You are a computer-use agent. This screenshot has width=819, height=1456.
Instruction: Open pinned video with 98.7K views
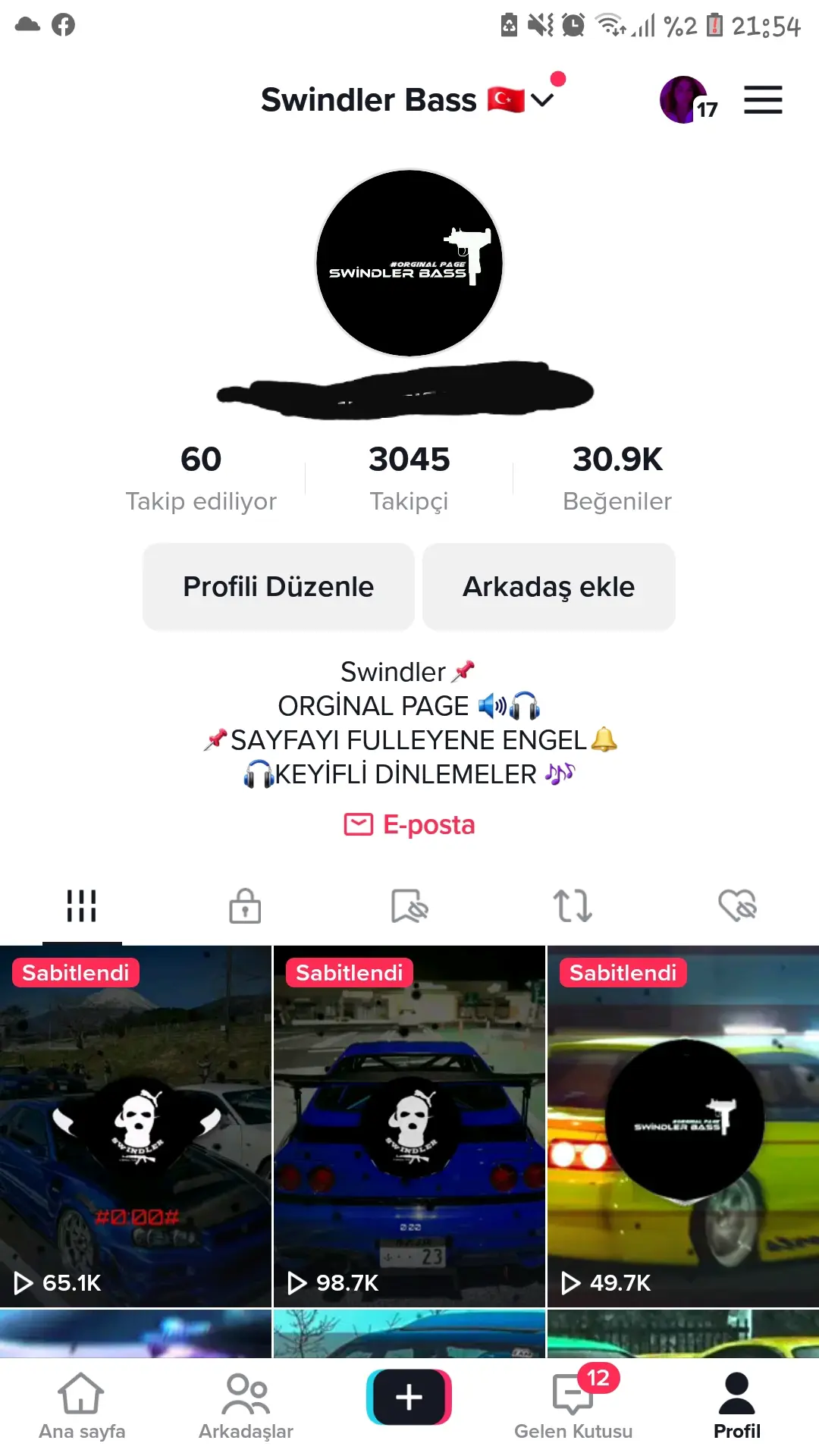409,1126
